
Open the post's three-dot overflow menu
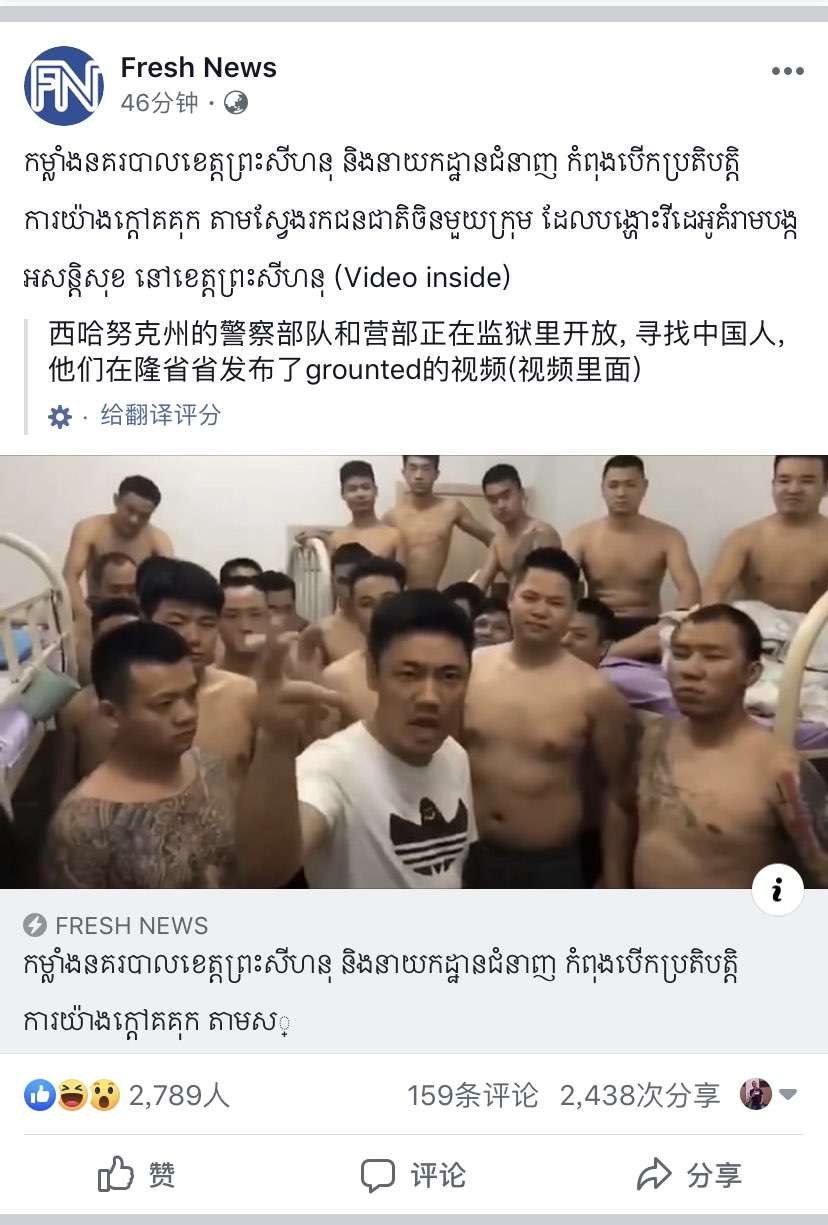click(787, 71)
